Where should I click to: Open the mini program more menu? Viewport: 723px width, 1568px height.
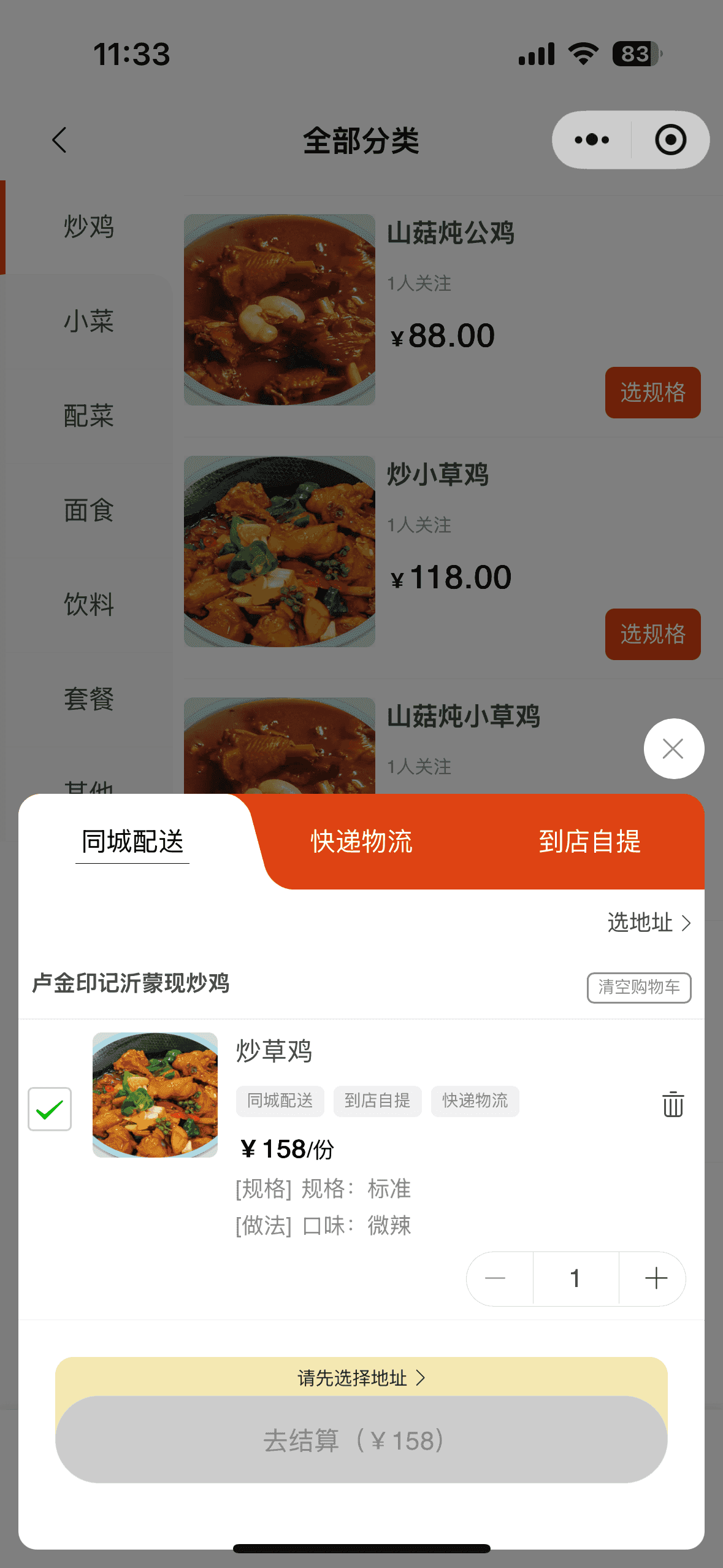[592, 140]
